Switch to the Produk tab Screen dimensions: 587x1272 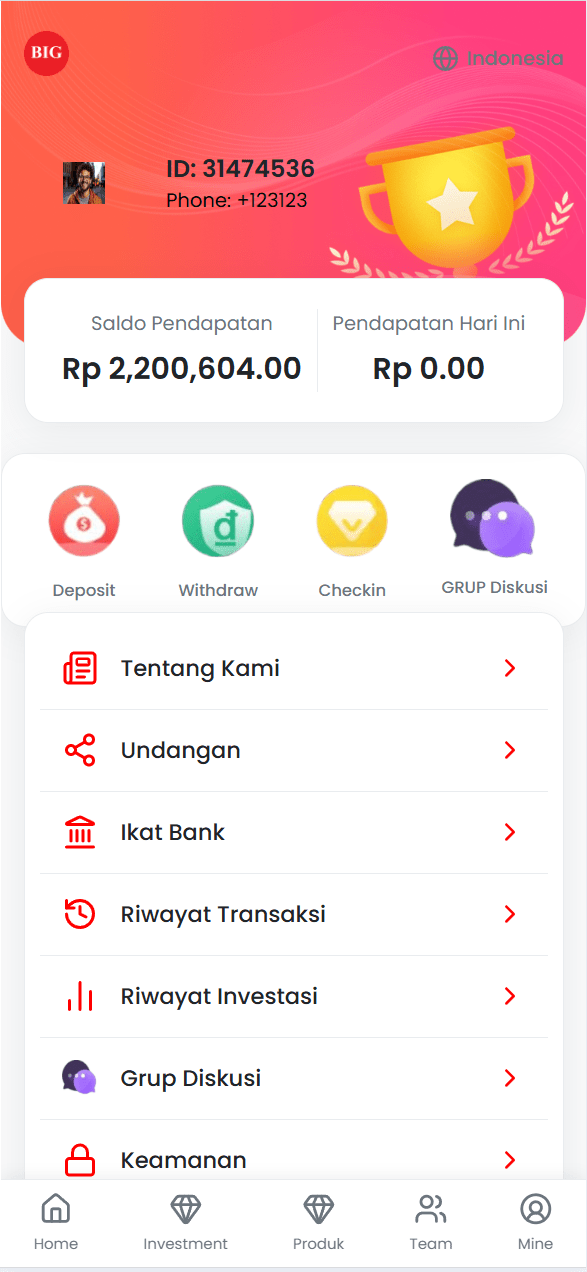tap(318, 1223)
